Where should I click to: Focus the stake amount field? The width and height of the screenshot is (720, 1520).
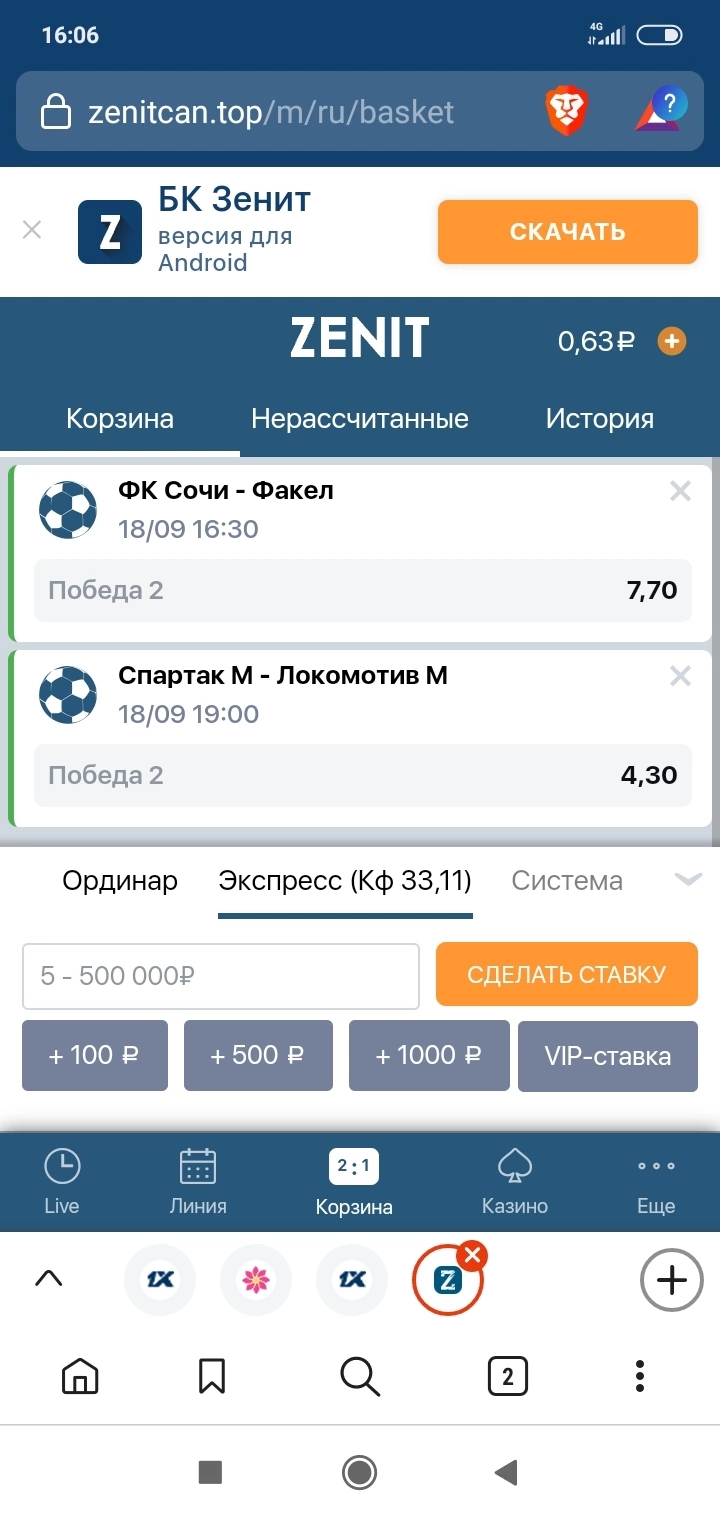(x=220, y=976)
